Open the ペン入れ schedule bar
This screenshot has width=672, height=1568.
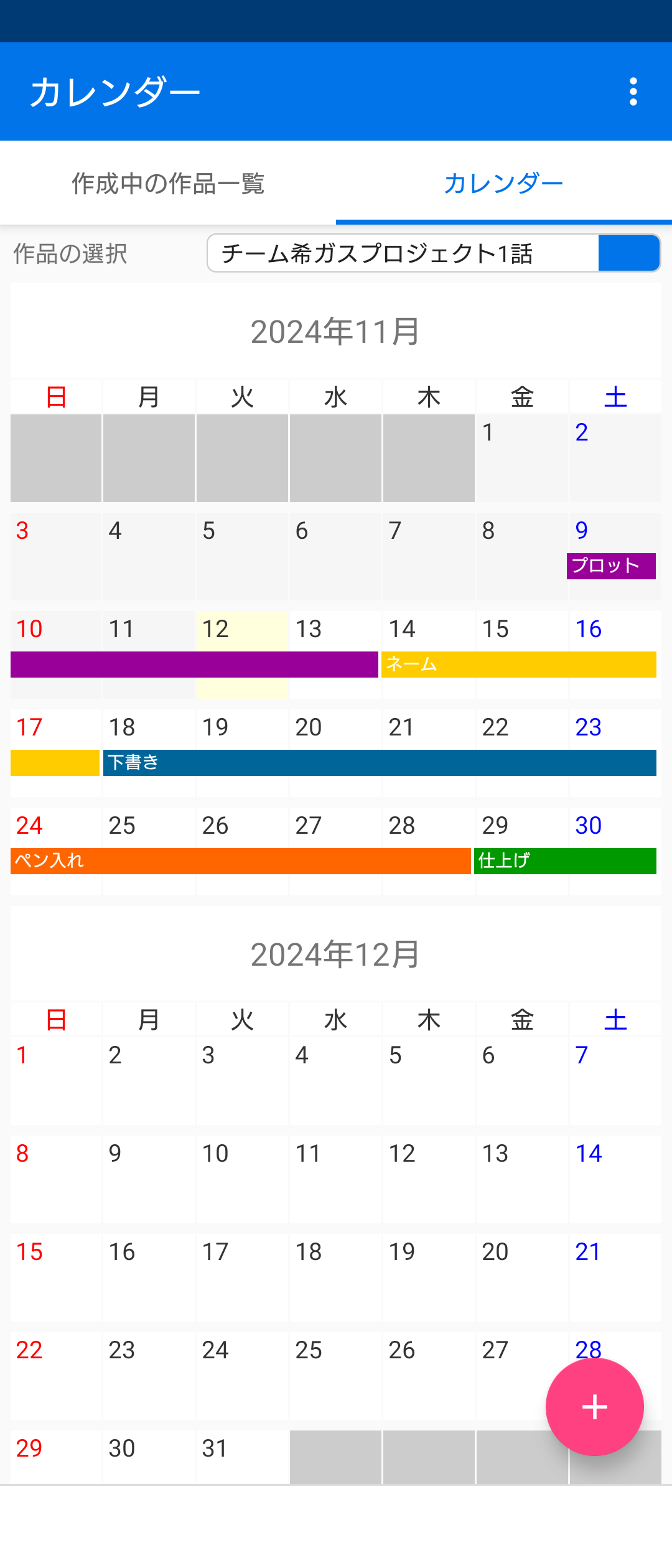pyautogui.click(x=240, y=861)
